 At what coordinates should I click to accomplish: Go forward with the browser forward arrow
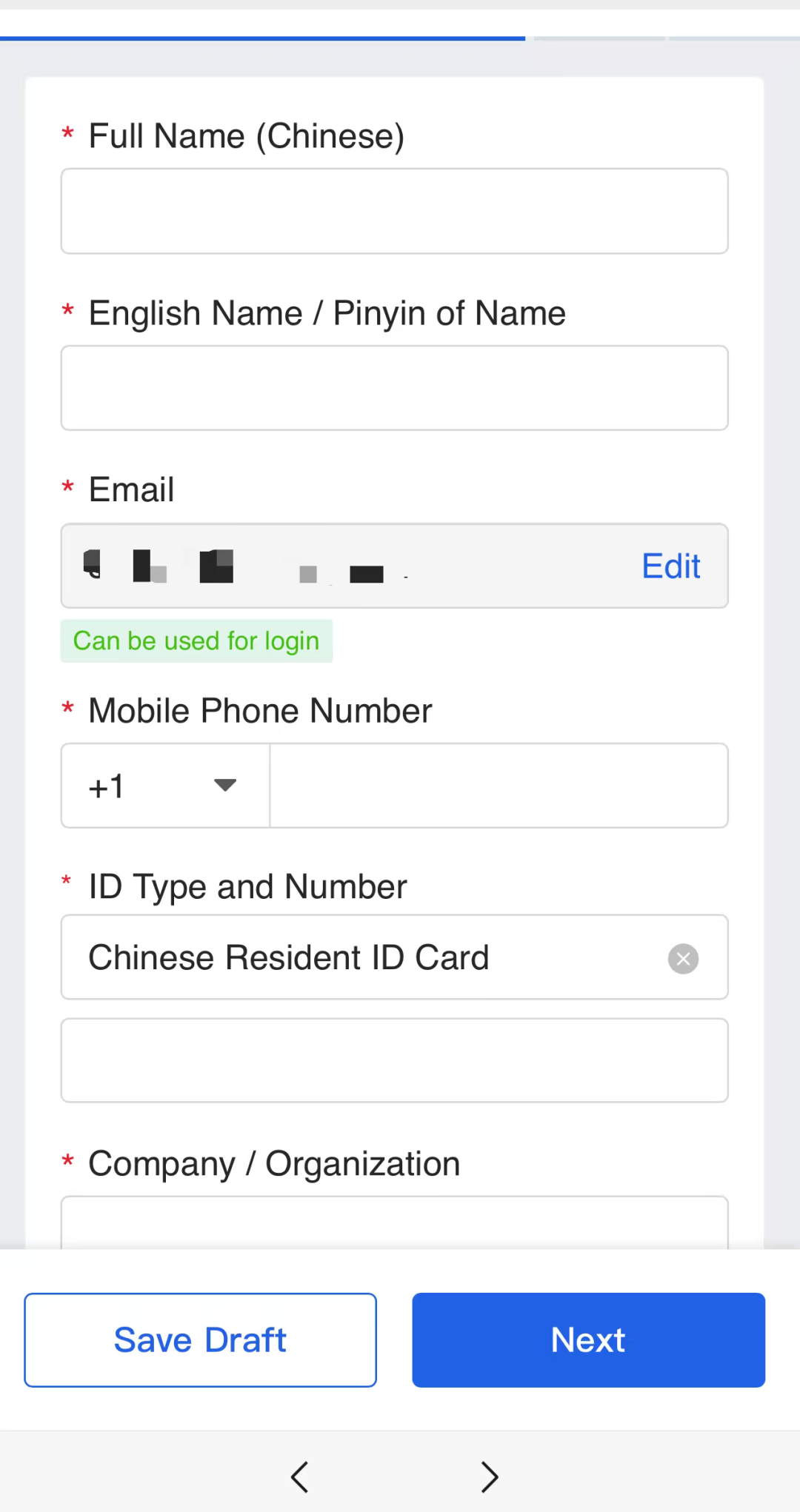[489, 1477]
